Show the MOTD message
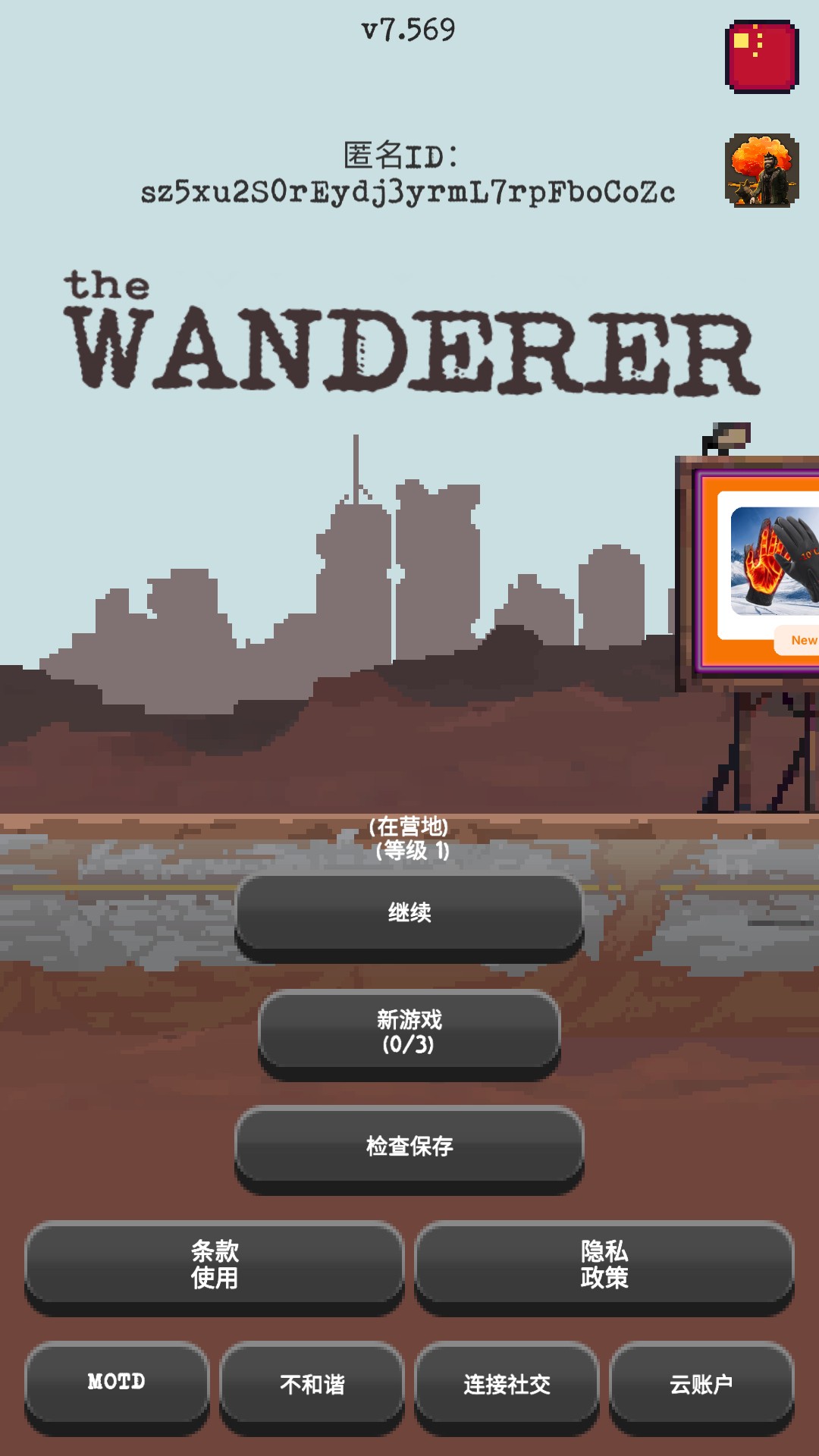This screenshot has height=1456, width=819. point(117,1382)
